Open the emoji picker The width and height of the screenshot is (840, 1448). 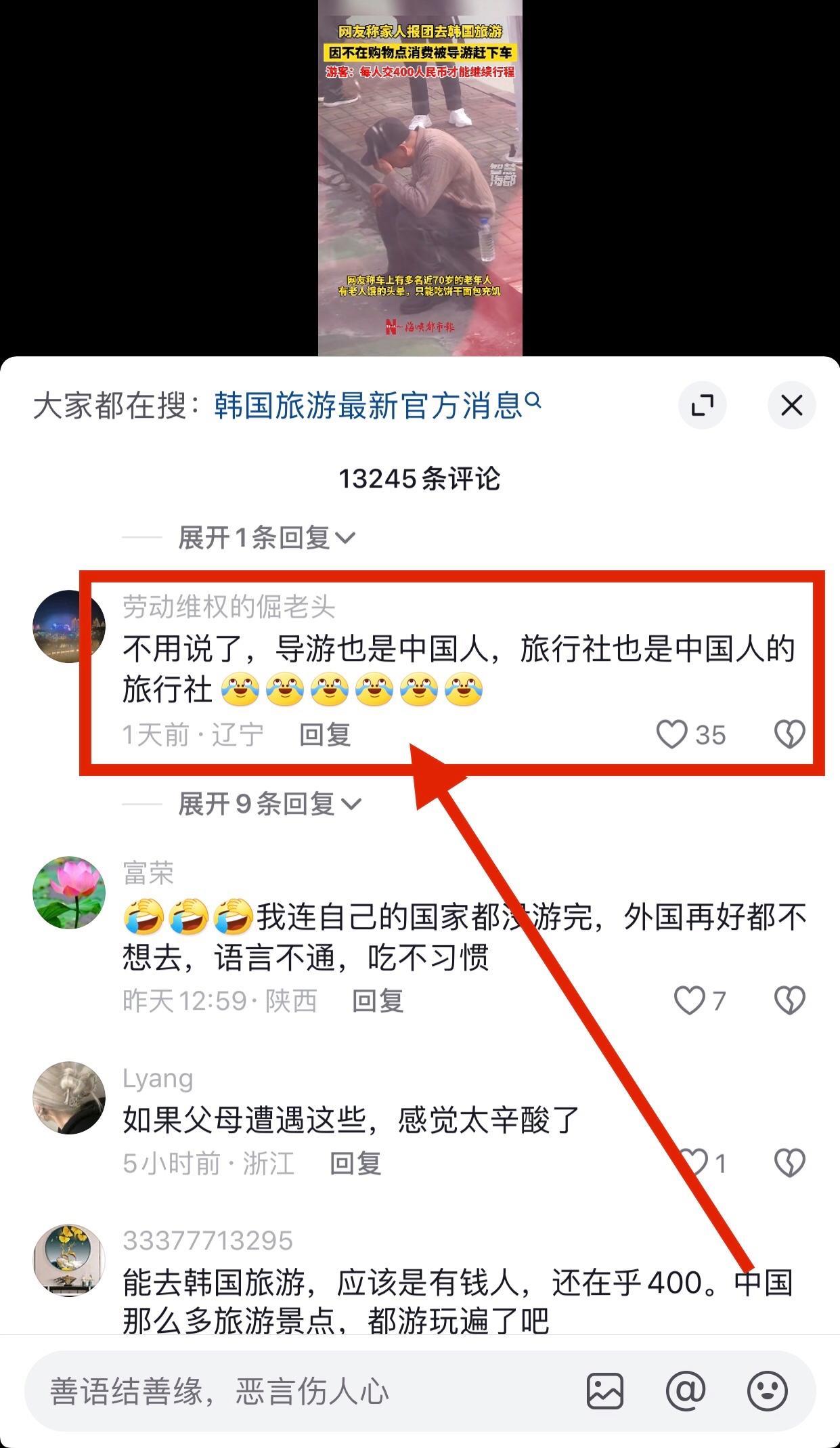click(x=767, y=1392)
